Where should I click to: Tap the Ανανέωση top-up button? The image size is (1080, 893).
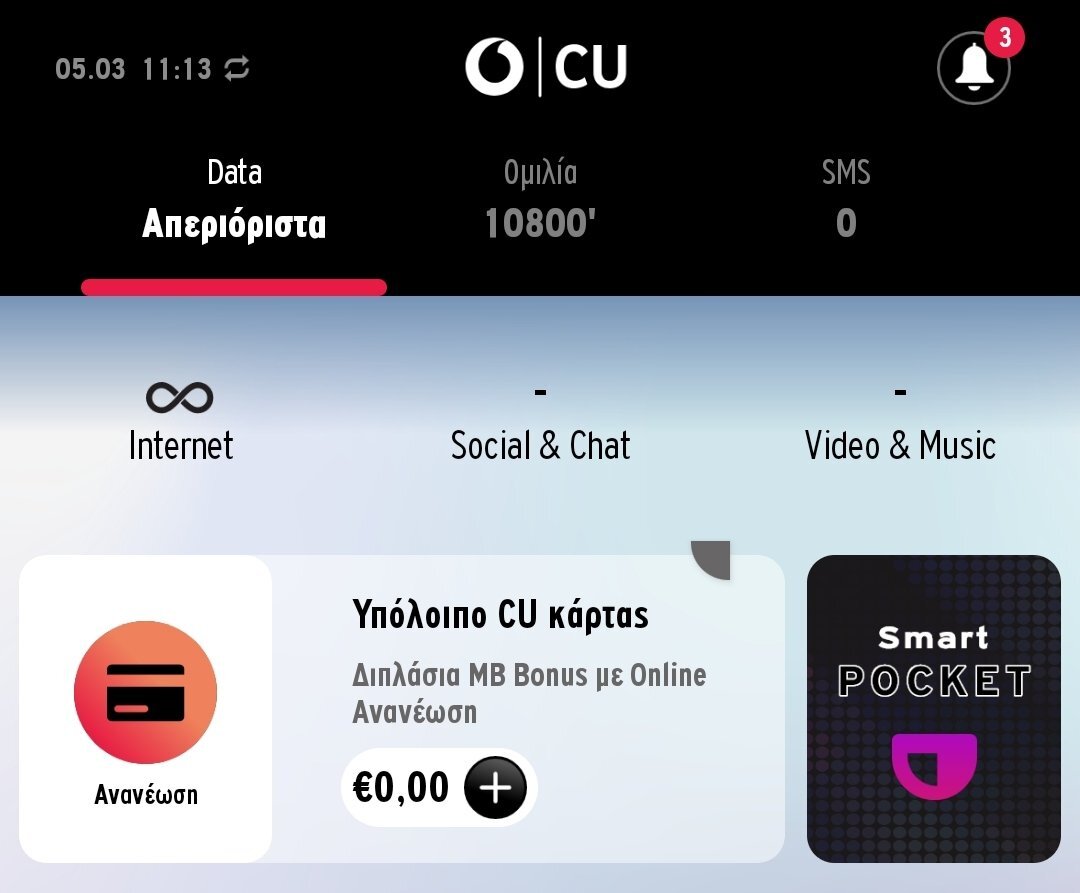pyautogui.click(x=145, y=710)
